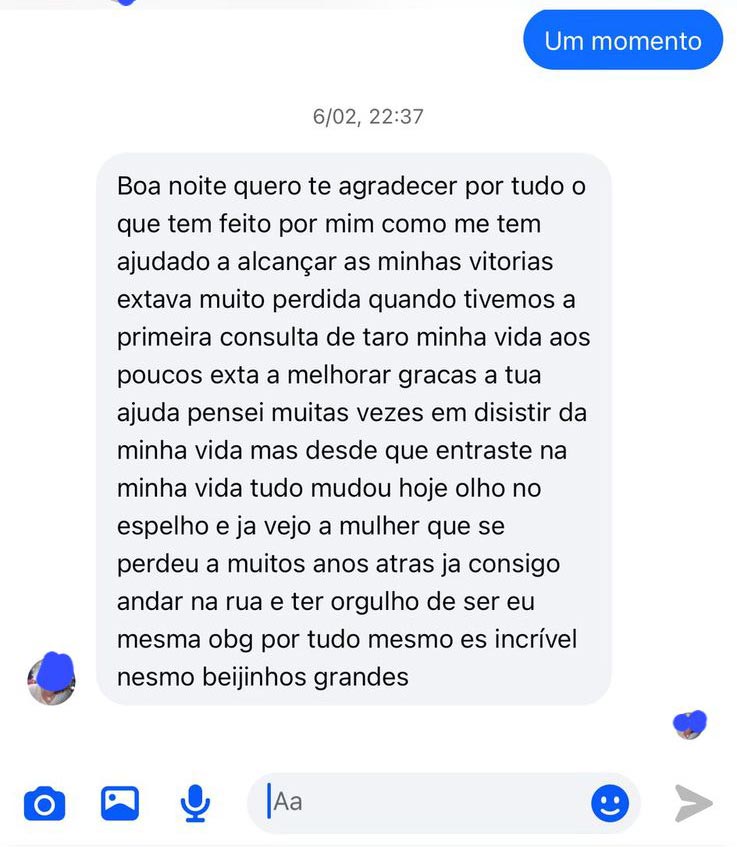Open the photo gallery picker
The width and height of the screenshot is (737, 847).
120,803
